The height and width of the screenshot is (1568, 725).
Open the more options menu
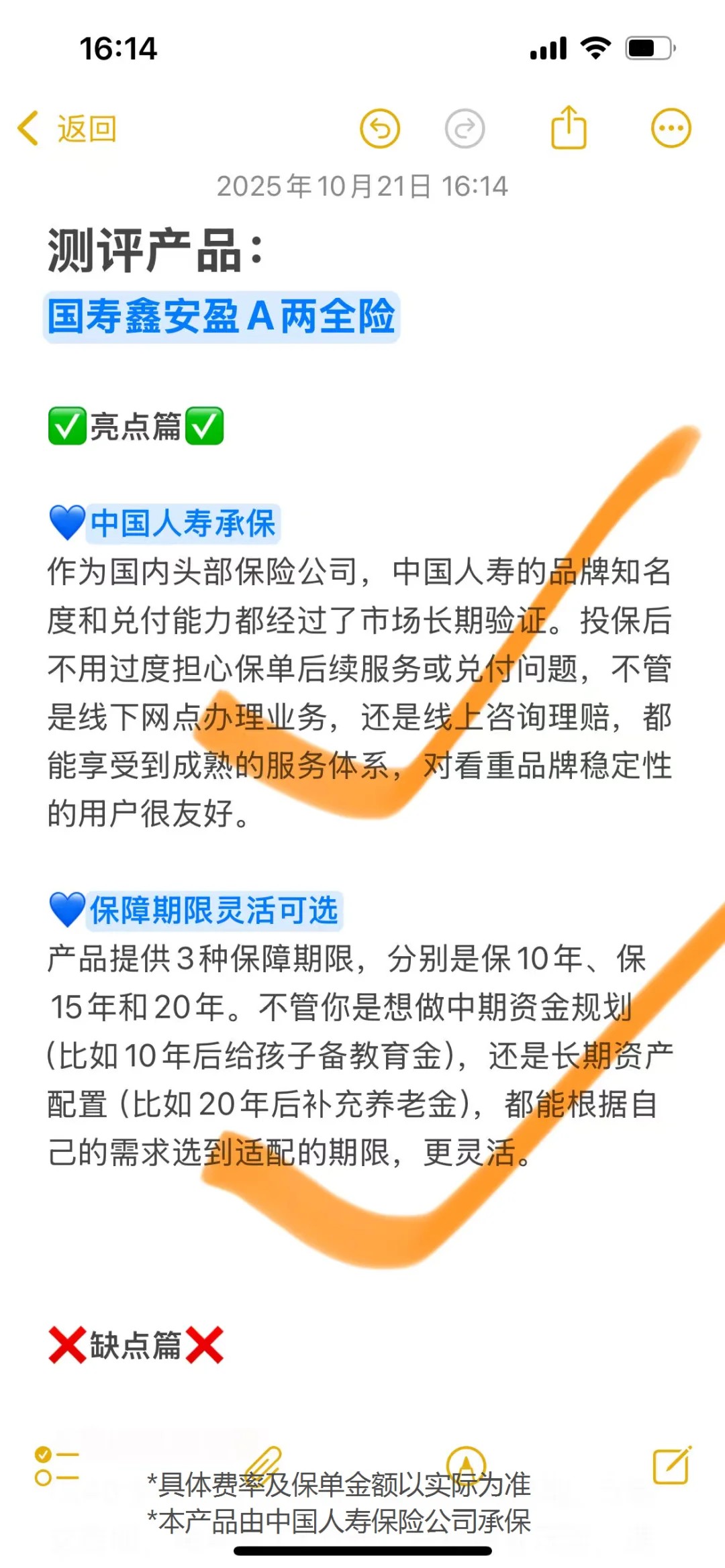[x=671, y=128]
